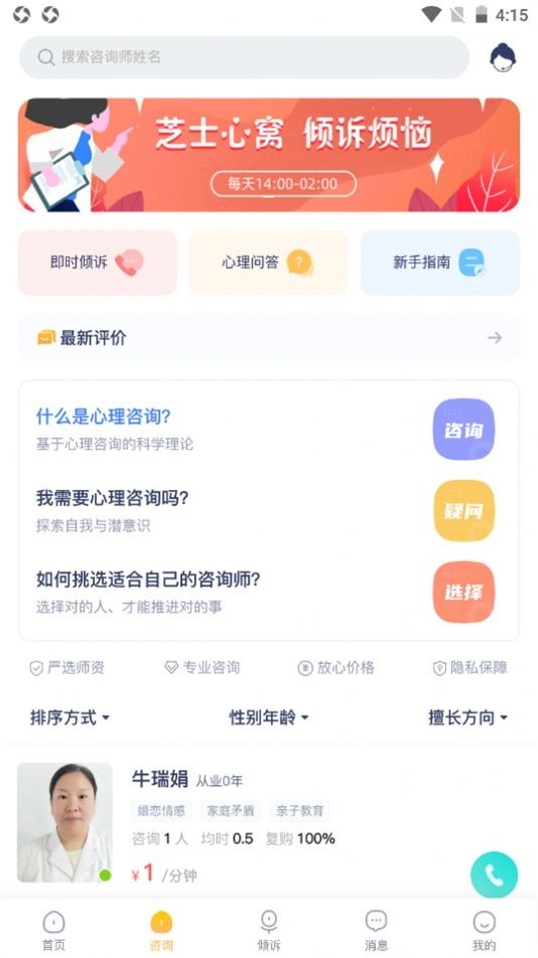This screenshot has height=958, width=538.
Task: Switch to the 我的 profile tab
Action: tap(484, 931)
